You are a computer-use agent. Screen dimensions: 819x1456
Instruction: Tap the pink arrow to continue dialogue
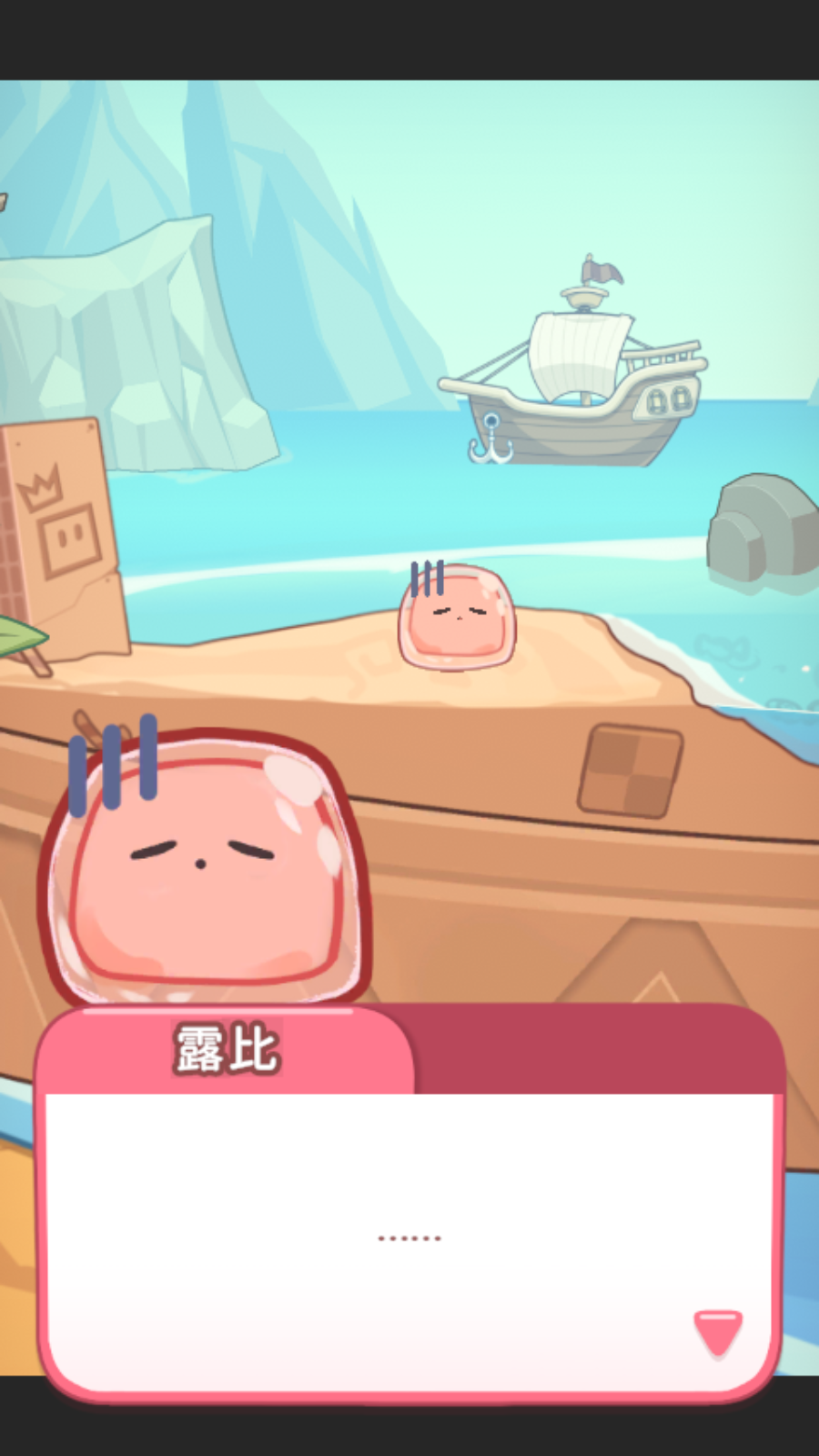[718, 1332]
